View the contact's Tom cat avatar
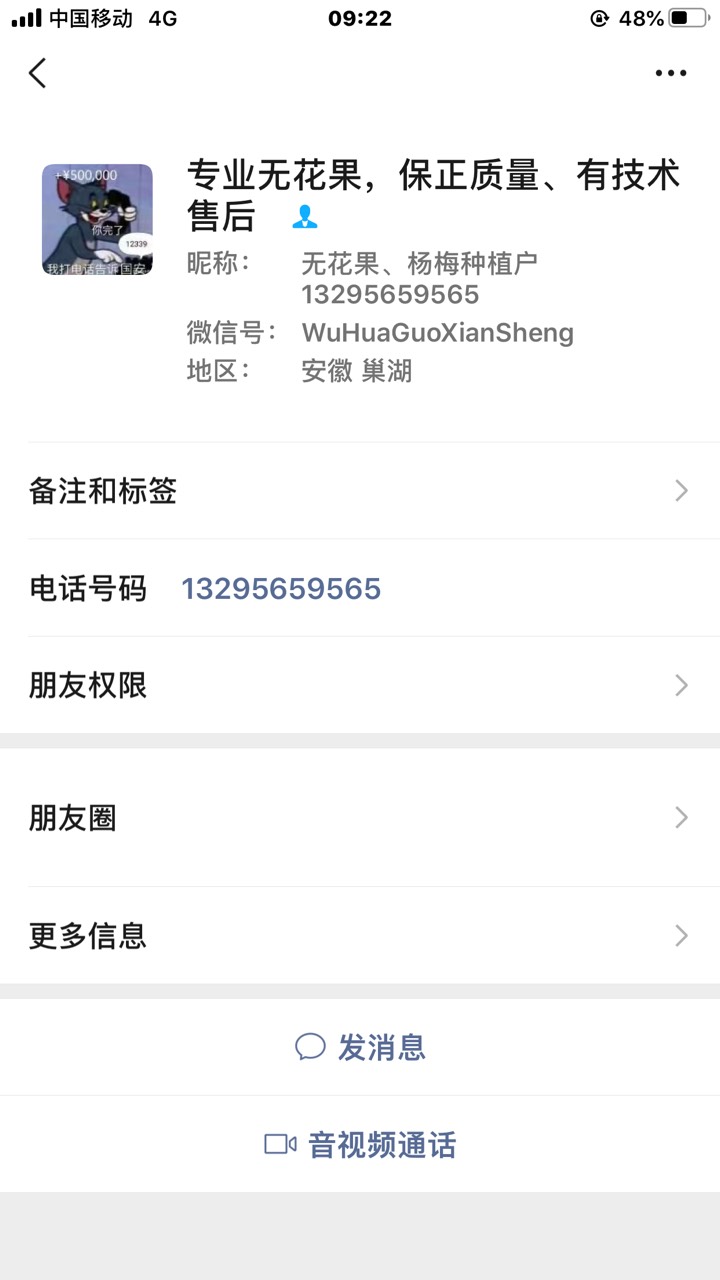The height and width of the screenshot is (1280, 720). [97, 220]
